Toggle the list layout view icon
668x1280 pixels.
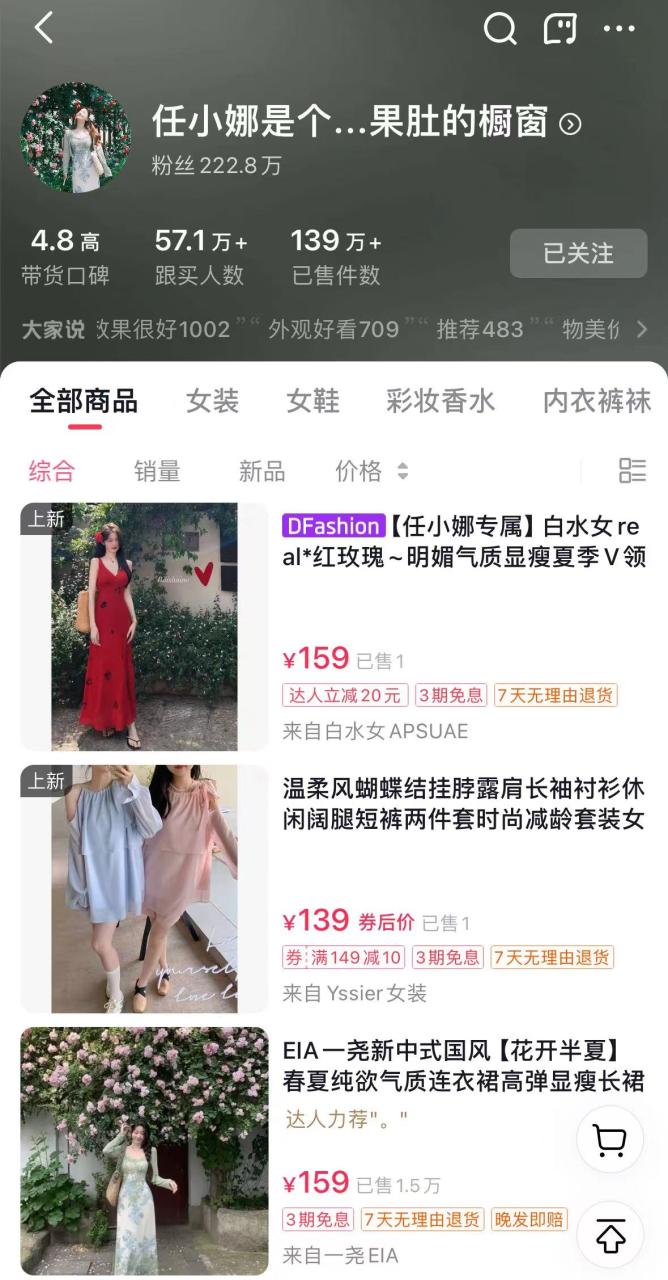[x=632, y=471]
